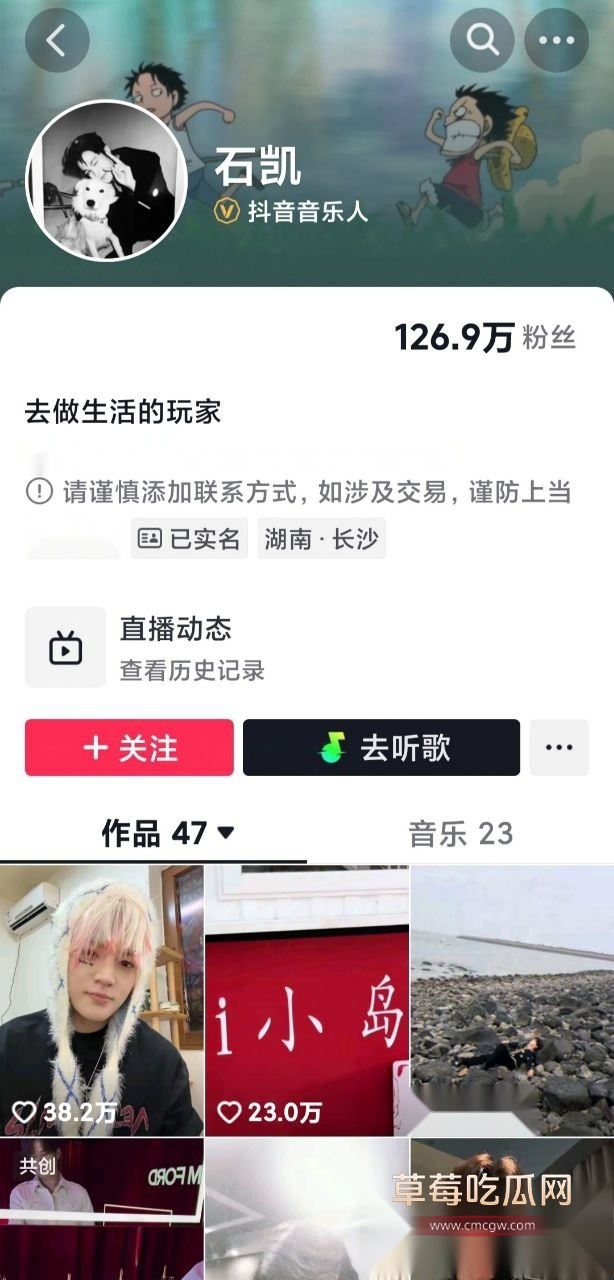Open the profile search icon

482,40
